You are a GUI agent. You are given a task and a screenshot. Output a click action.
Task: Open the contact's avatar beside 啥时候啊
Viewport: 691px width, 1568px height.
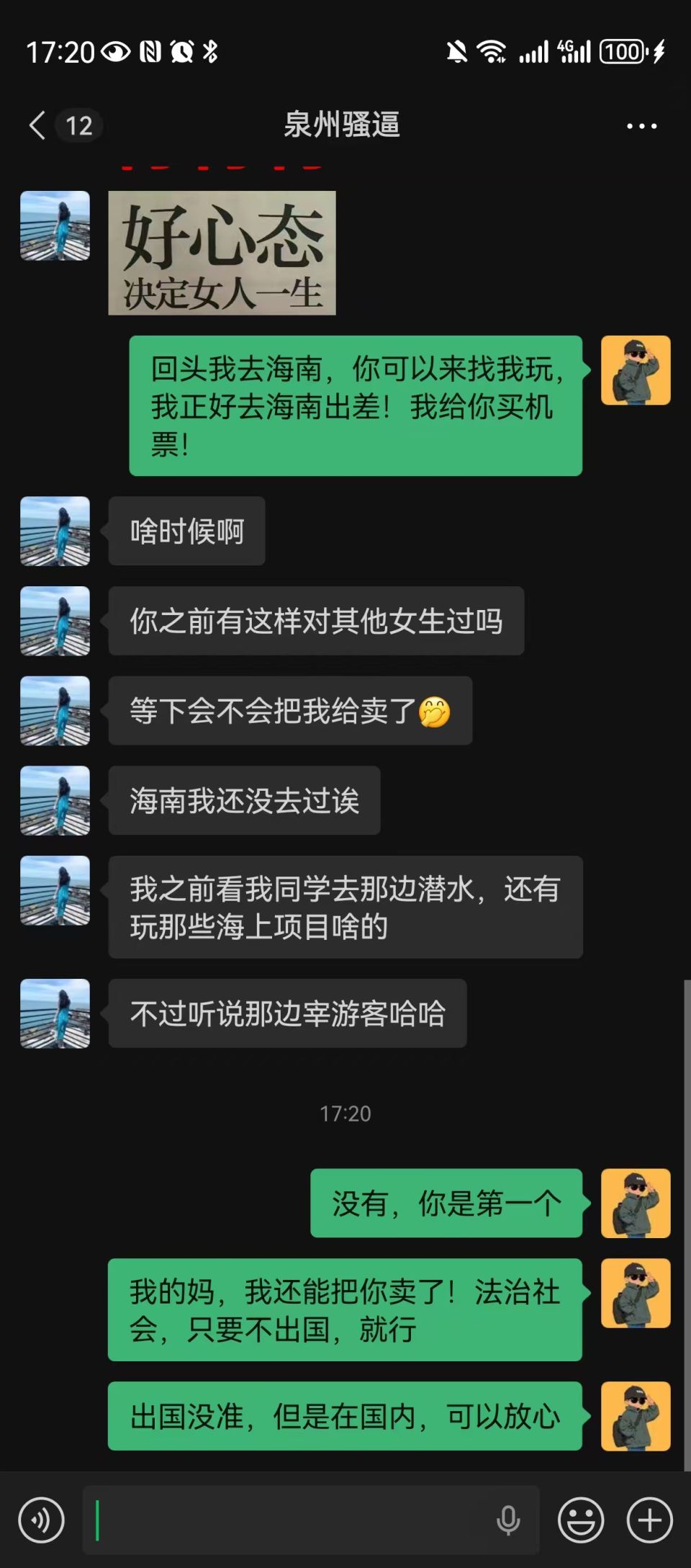(55, 531)
